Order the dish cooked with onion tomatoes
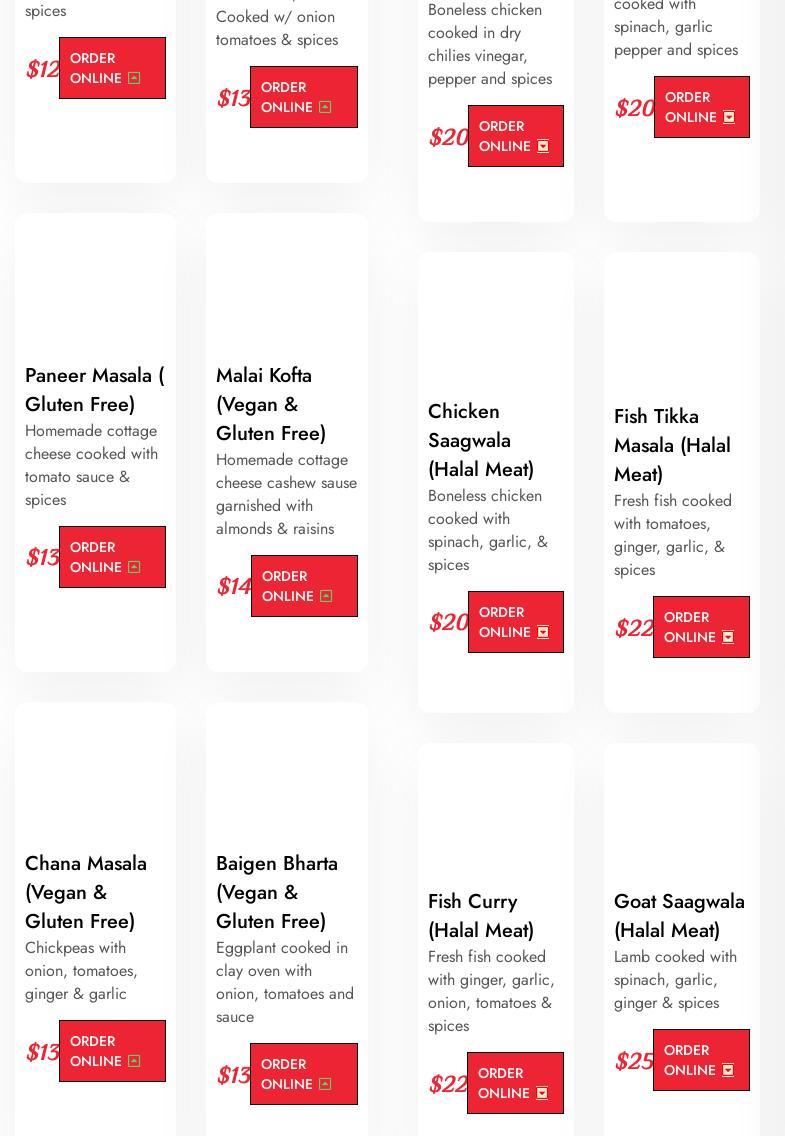 (304, 97)
